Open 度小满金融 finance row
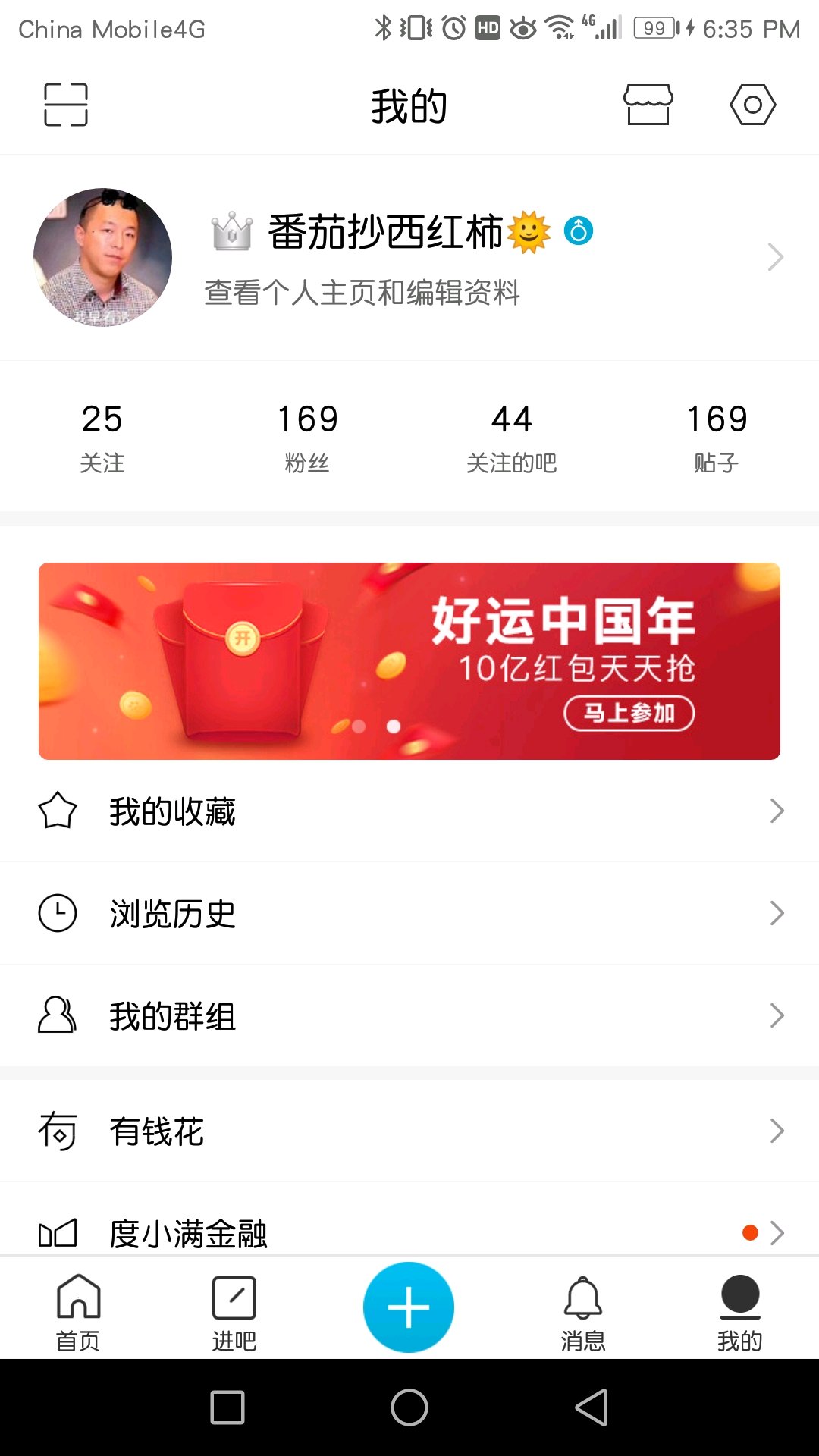The height and width of the screenshot is (1456, 819). (409, 1232)
